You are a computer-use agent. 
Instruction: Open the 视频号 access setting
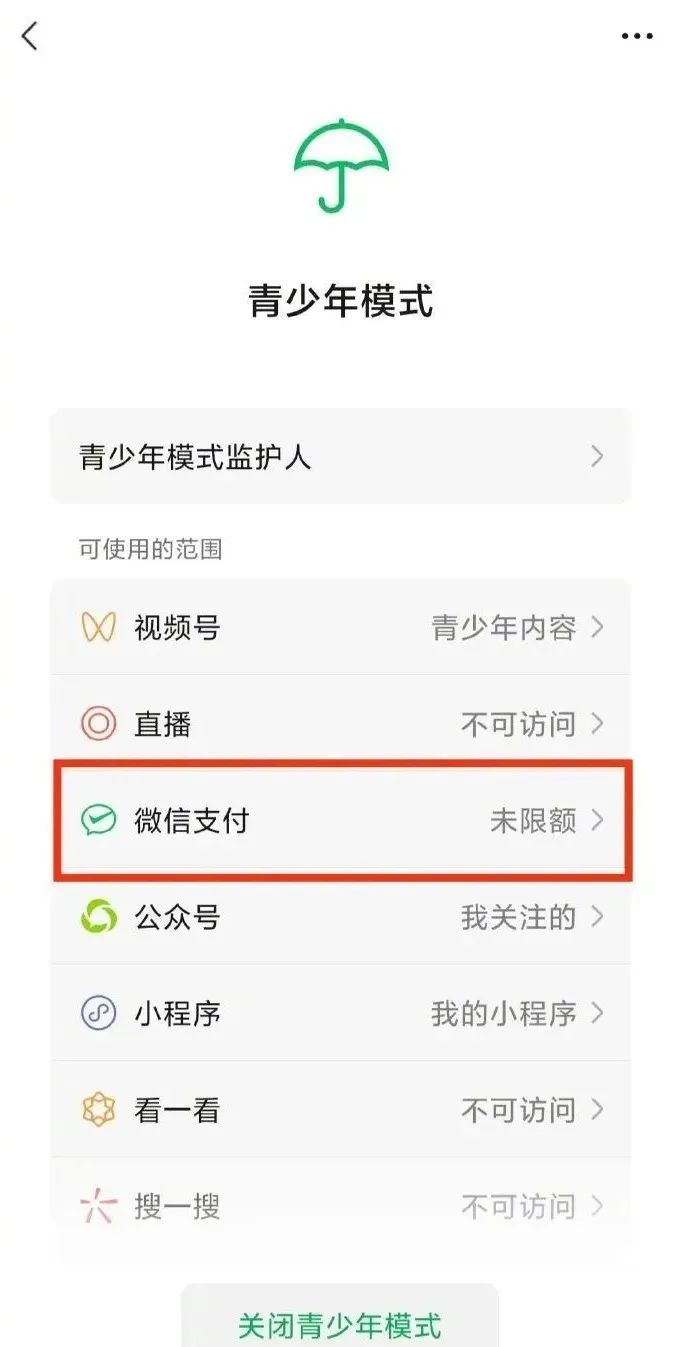point(341,628)
